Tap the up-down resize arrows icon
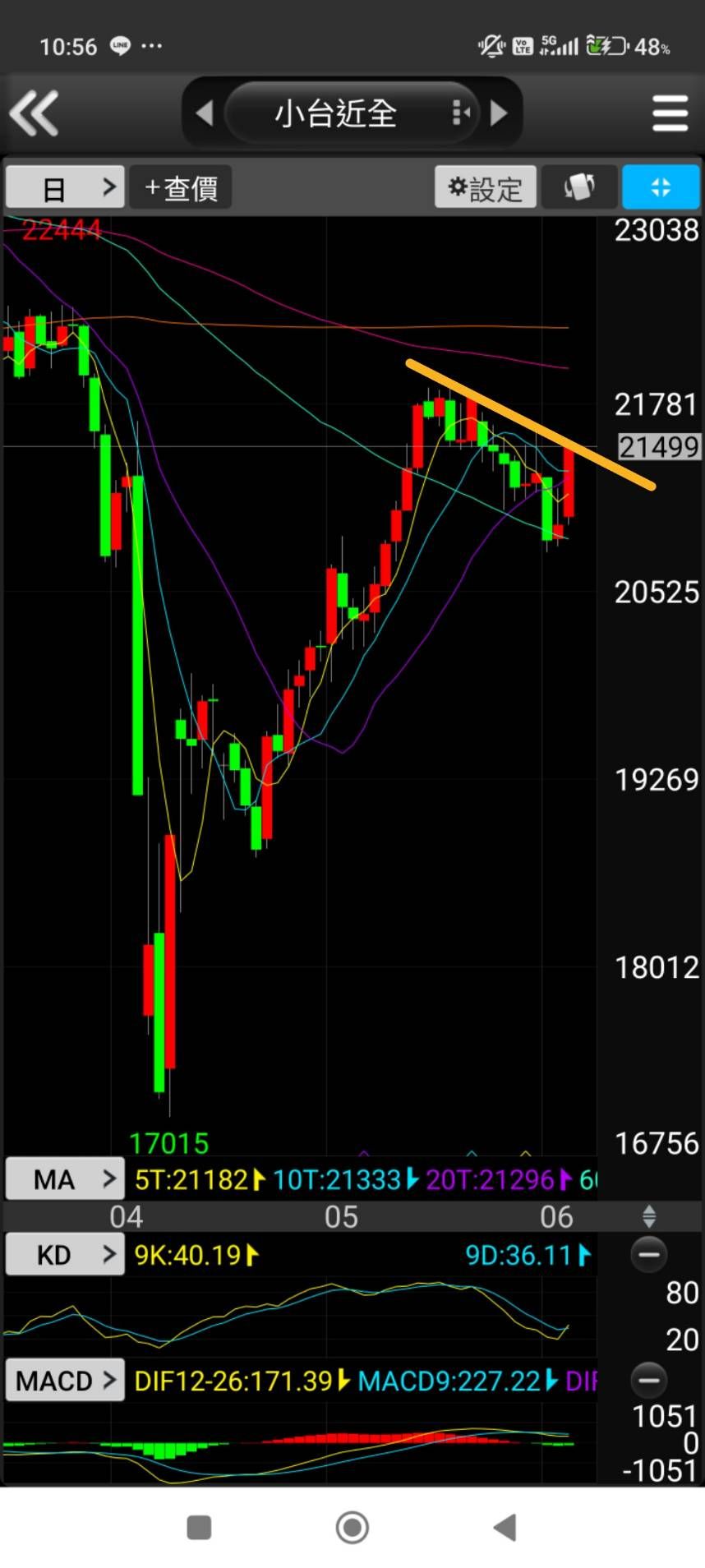Viewport: 705px width, 1568px height. point(648,1216)
